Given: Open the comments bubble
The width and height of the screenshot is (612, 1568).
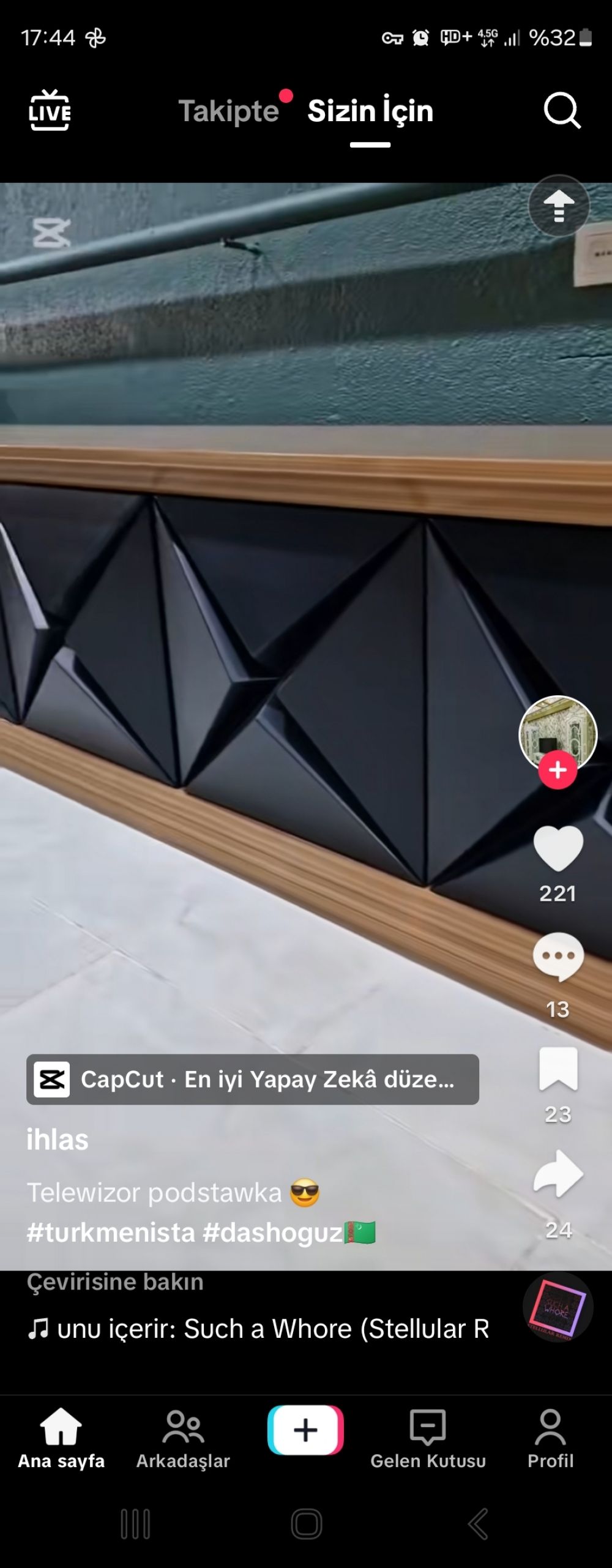Looking at the screenshot, I should [558, 957].
